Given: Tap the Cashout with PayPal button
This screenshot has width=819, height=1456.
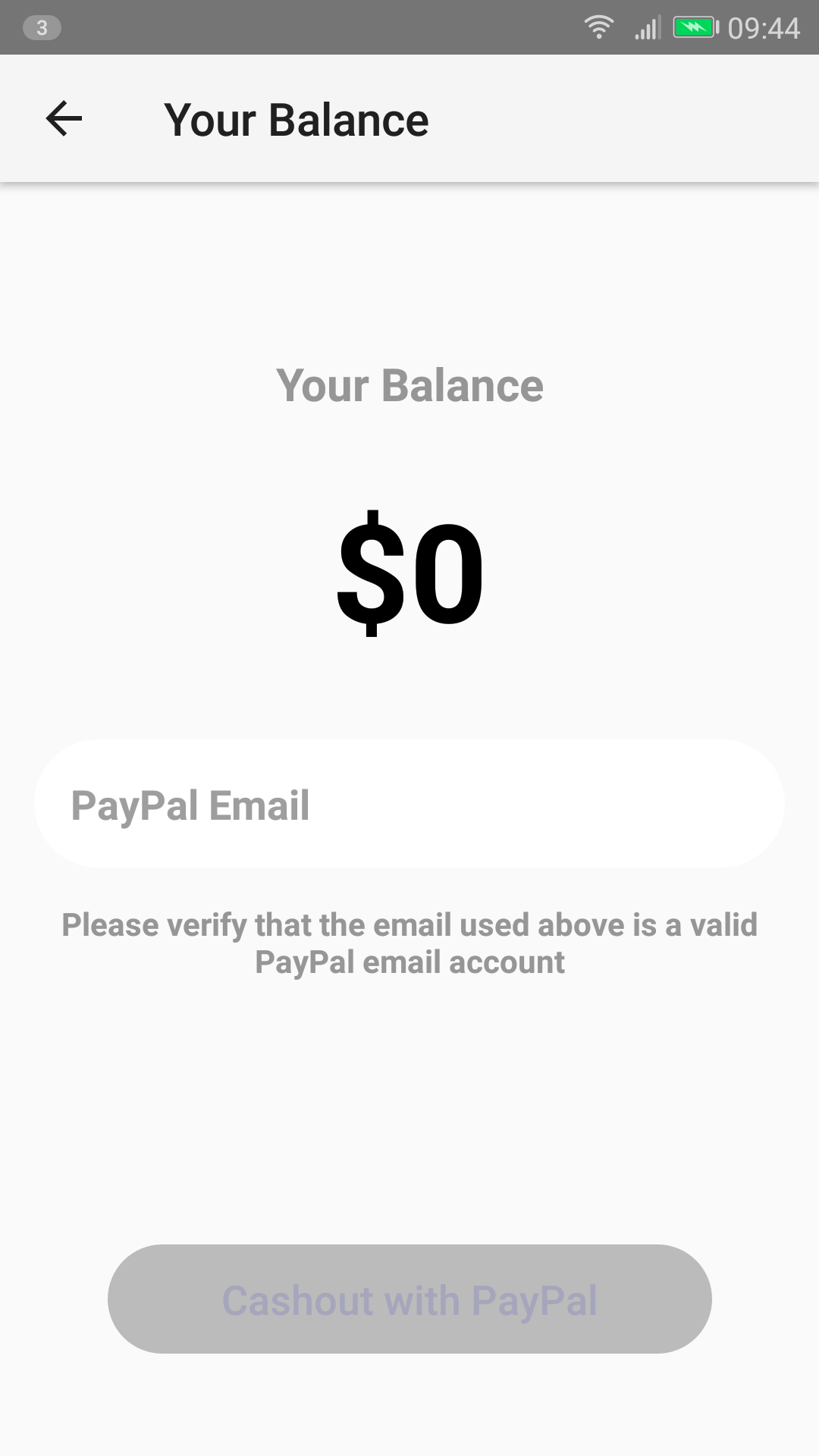Looking at the screenshot, I should 409,1299.
